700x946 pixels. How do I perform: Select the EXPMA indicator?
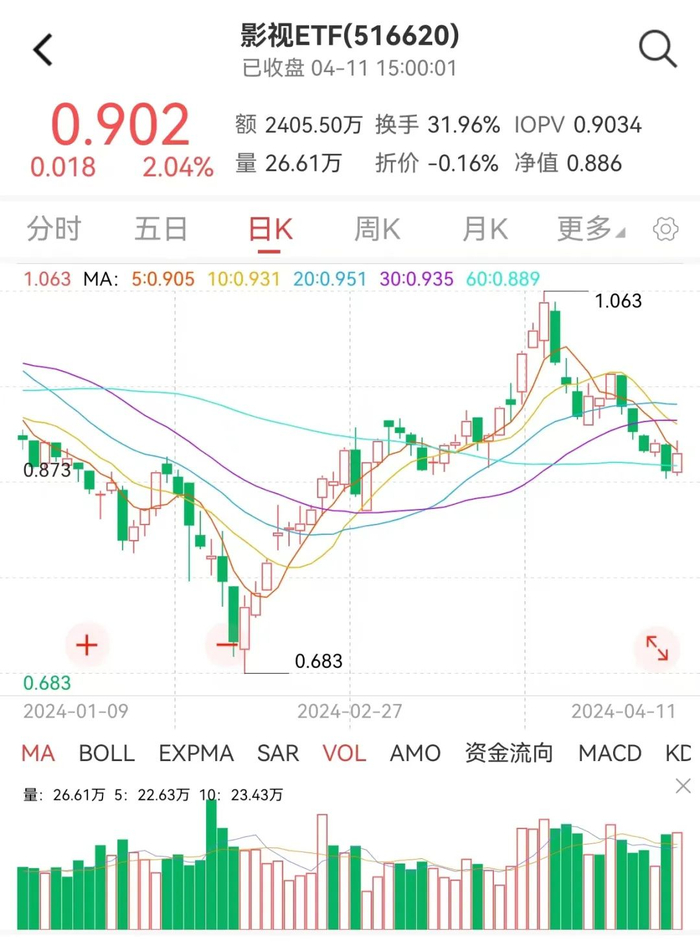coord(196,753)
